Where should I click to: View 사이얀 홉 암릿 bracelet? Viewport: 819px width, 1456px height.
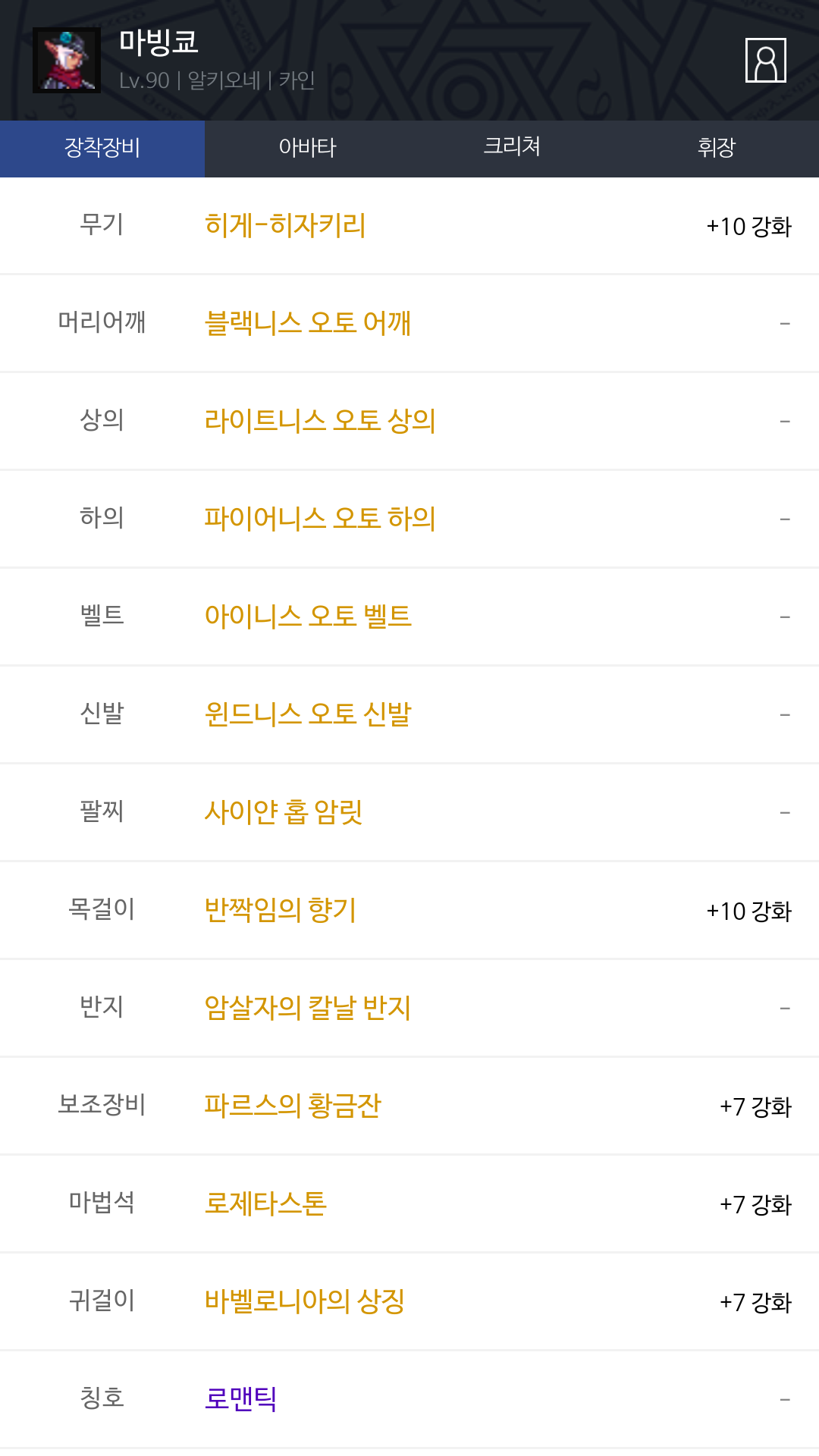point(284,812)
